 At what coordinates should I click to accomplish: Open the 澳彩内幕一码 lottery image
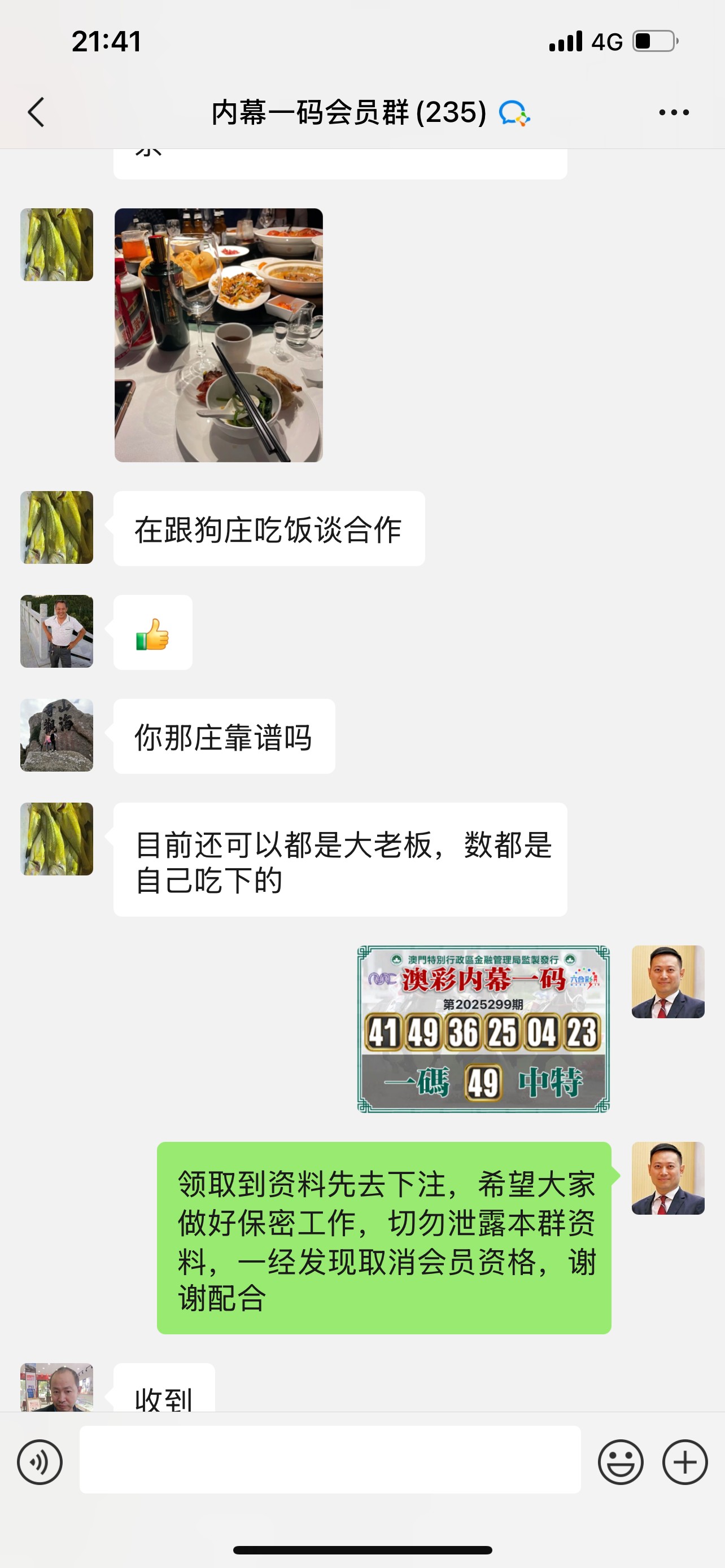(483, 1029)
